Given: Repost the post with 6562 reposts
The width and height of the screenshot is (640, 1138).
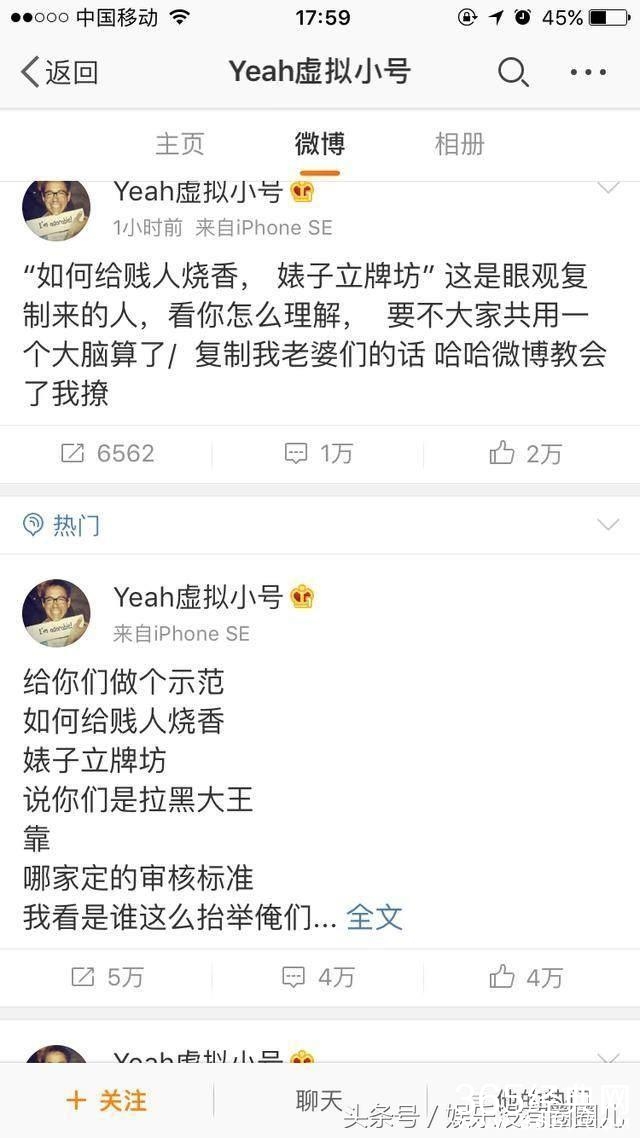Looking at the screenshot, I should pos(107,454).
